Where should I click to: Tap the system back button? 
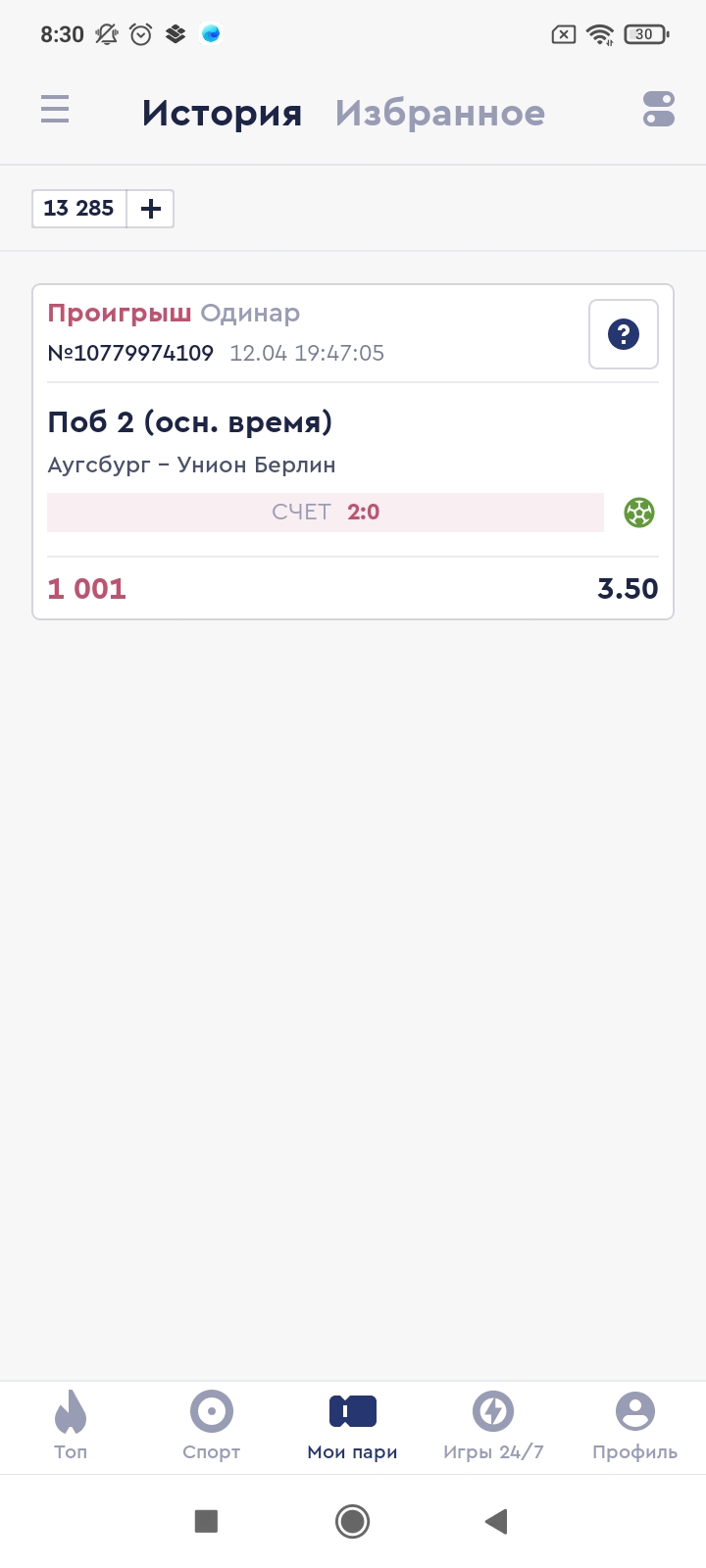pos(496,1521)
